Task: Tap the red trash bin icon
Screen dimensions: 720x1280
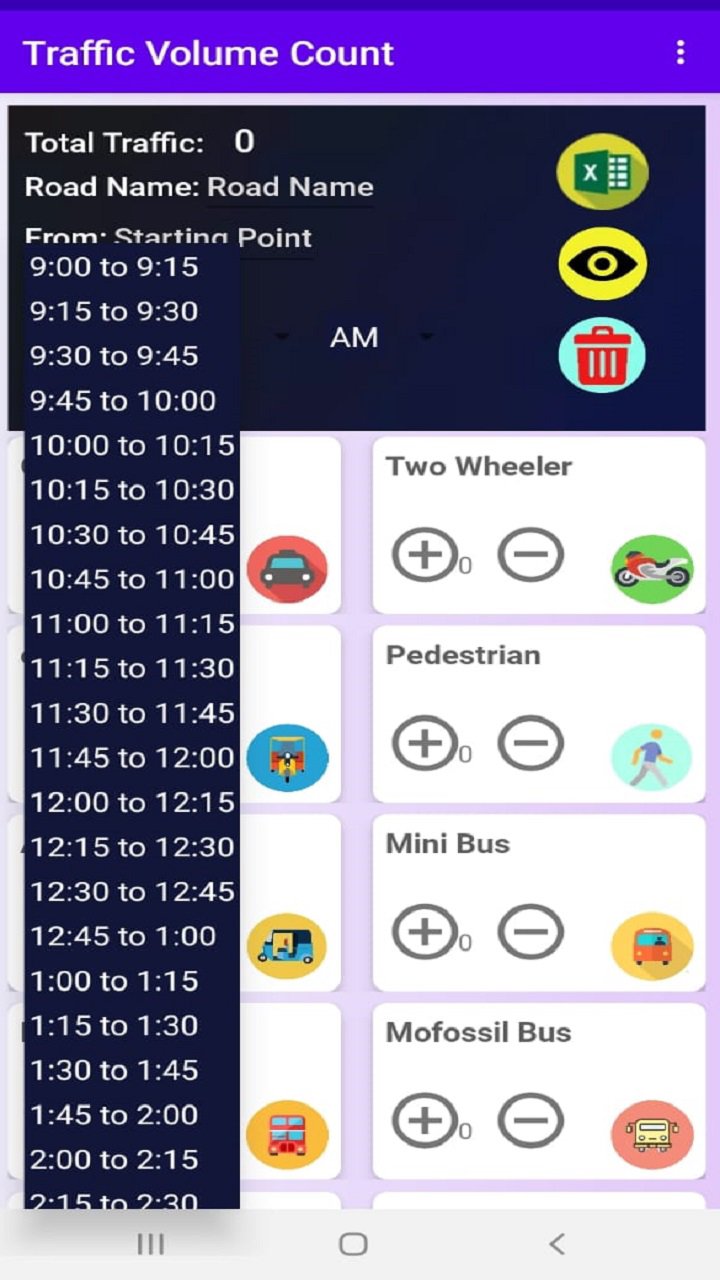Action: [x=602, y=355]
